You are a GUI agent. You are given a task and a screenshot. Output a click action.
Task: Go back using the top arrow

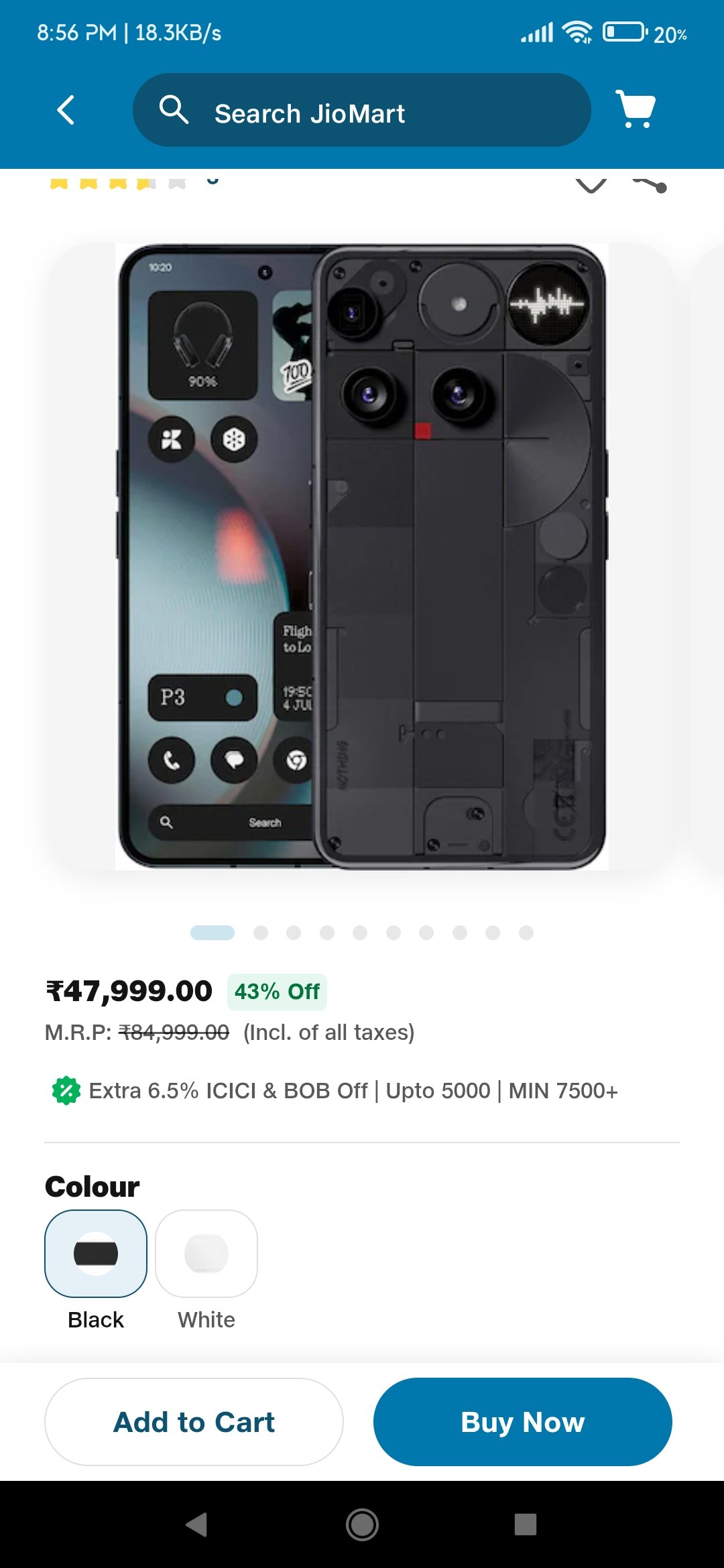point(66,110)
